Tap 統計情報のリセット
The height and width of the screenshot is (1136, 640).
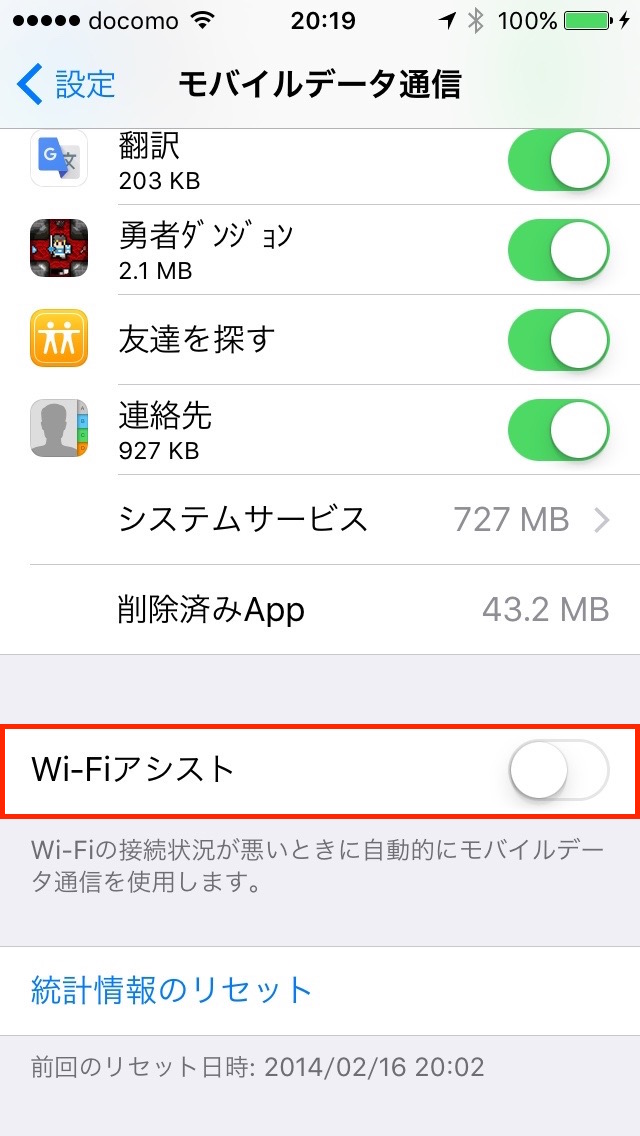(171, 990)
